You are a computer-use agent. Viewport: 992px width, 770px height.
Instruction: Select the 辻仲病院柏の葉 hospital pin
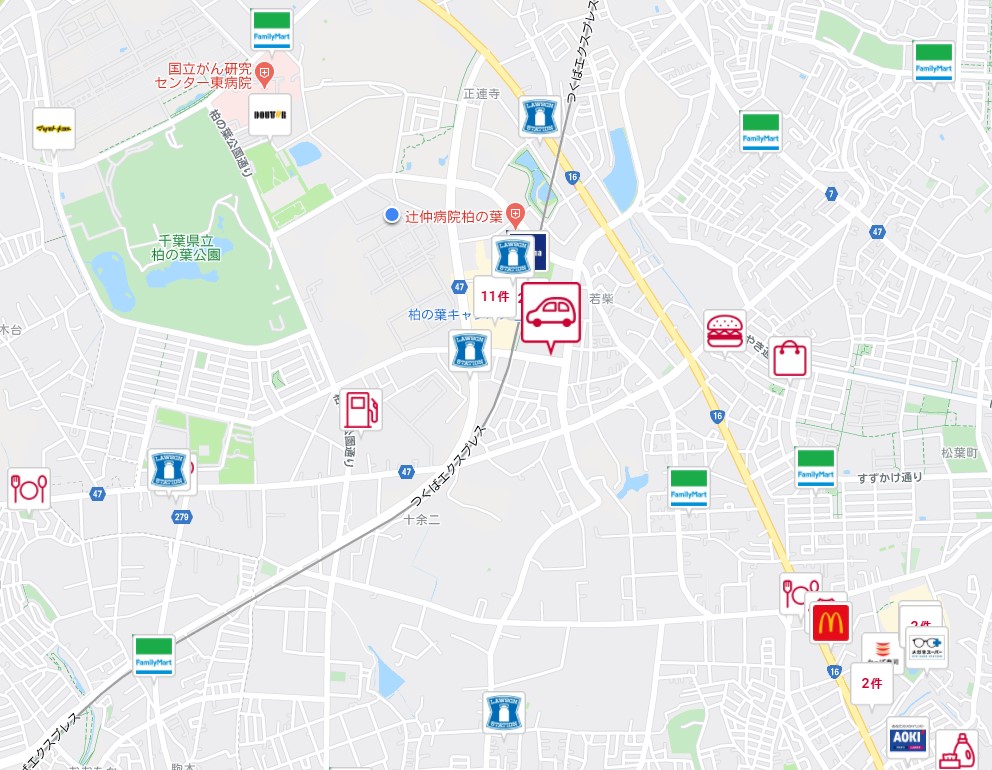[514, 214]
